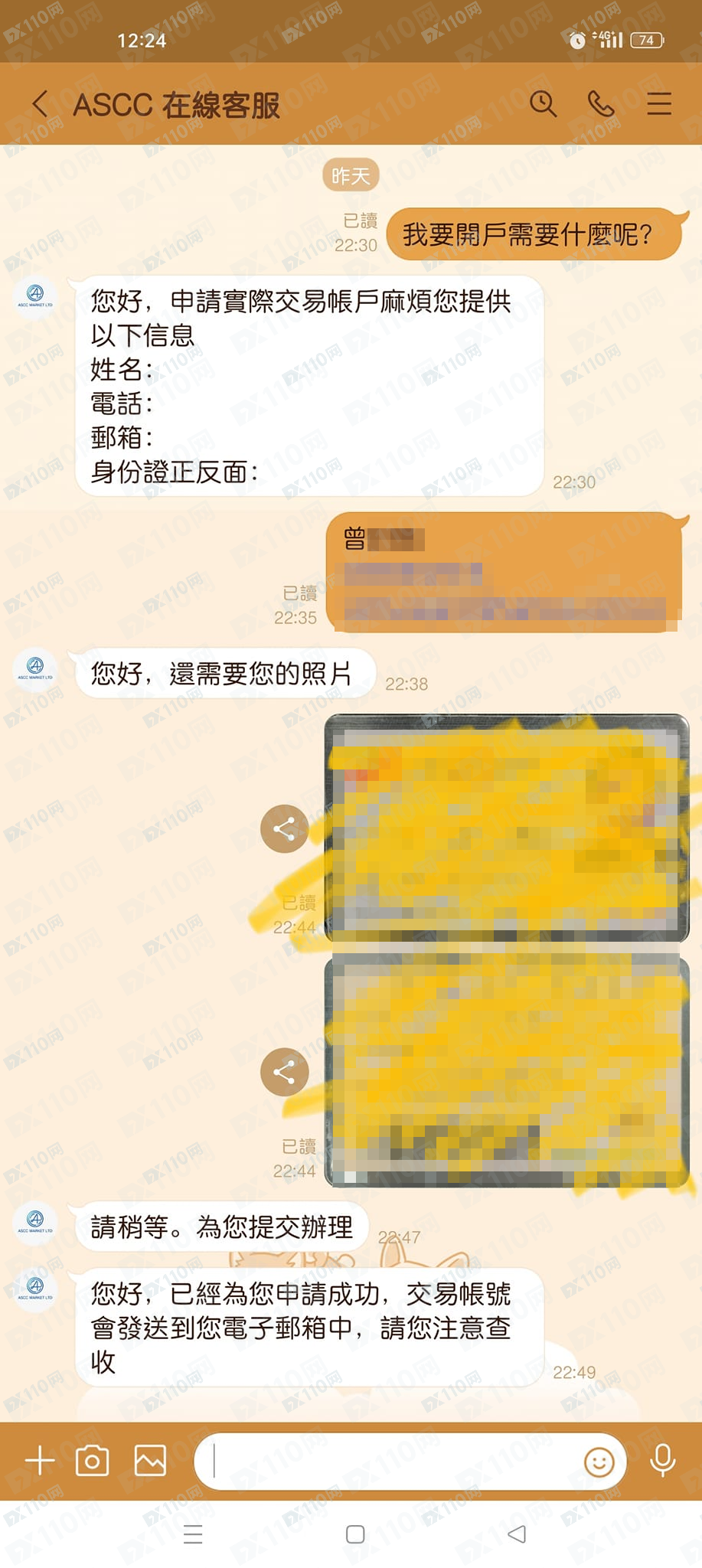Share the second photo sent at 22:44
702x1568 pixels.
click(x=284, y=1072)
